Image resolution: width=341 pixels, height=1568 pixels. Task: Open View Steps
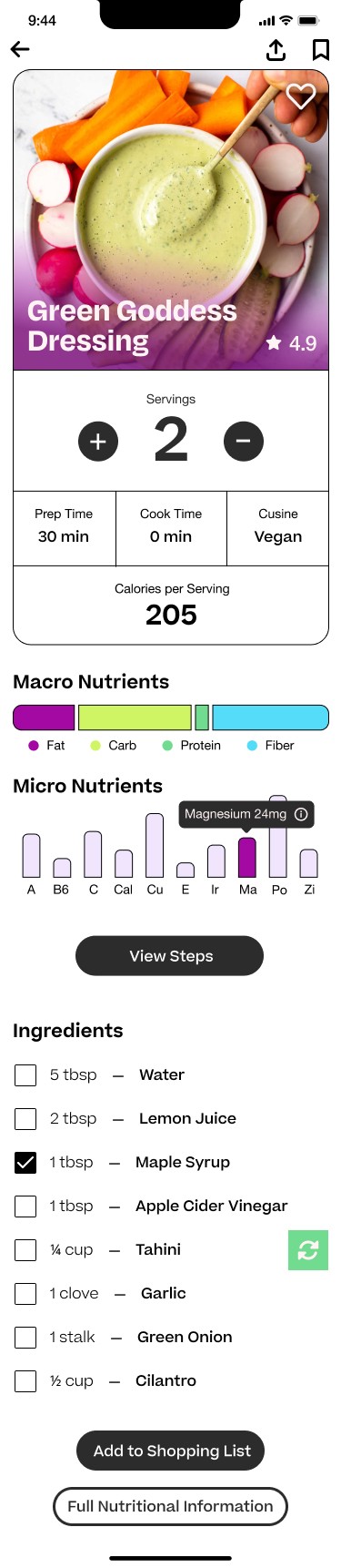click(x=169, y=956)
